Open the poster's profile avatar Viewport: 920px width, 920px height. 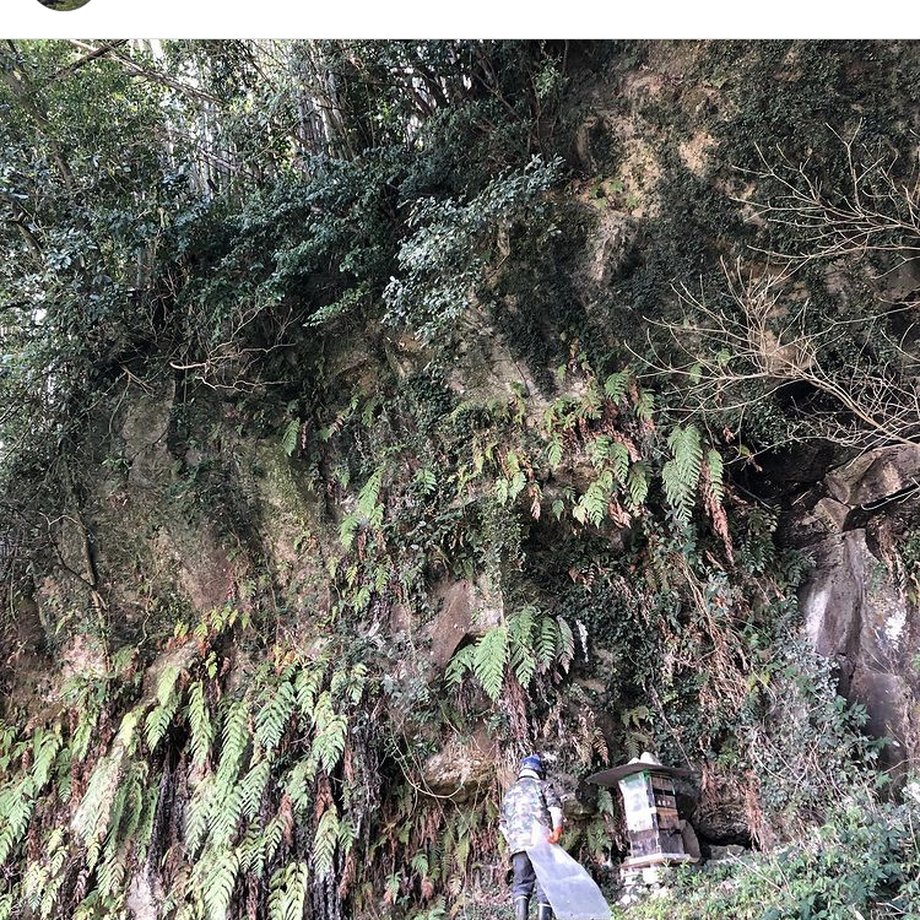click(63, 3)
